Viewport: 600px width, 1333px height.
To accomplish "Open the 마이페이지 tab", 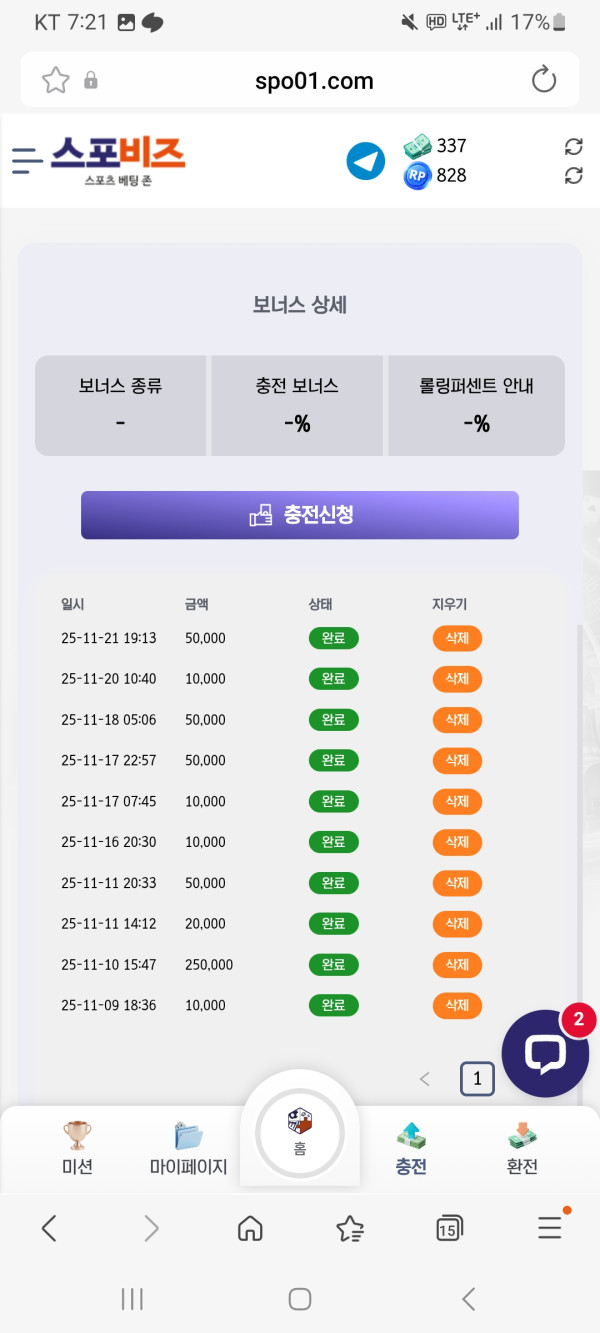I will (x=188, y=1147).
